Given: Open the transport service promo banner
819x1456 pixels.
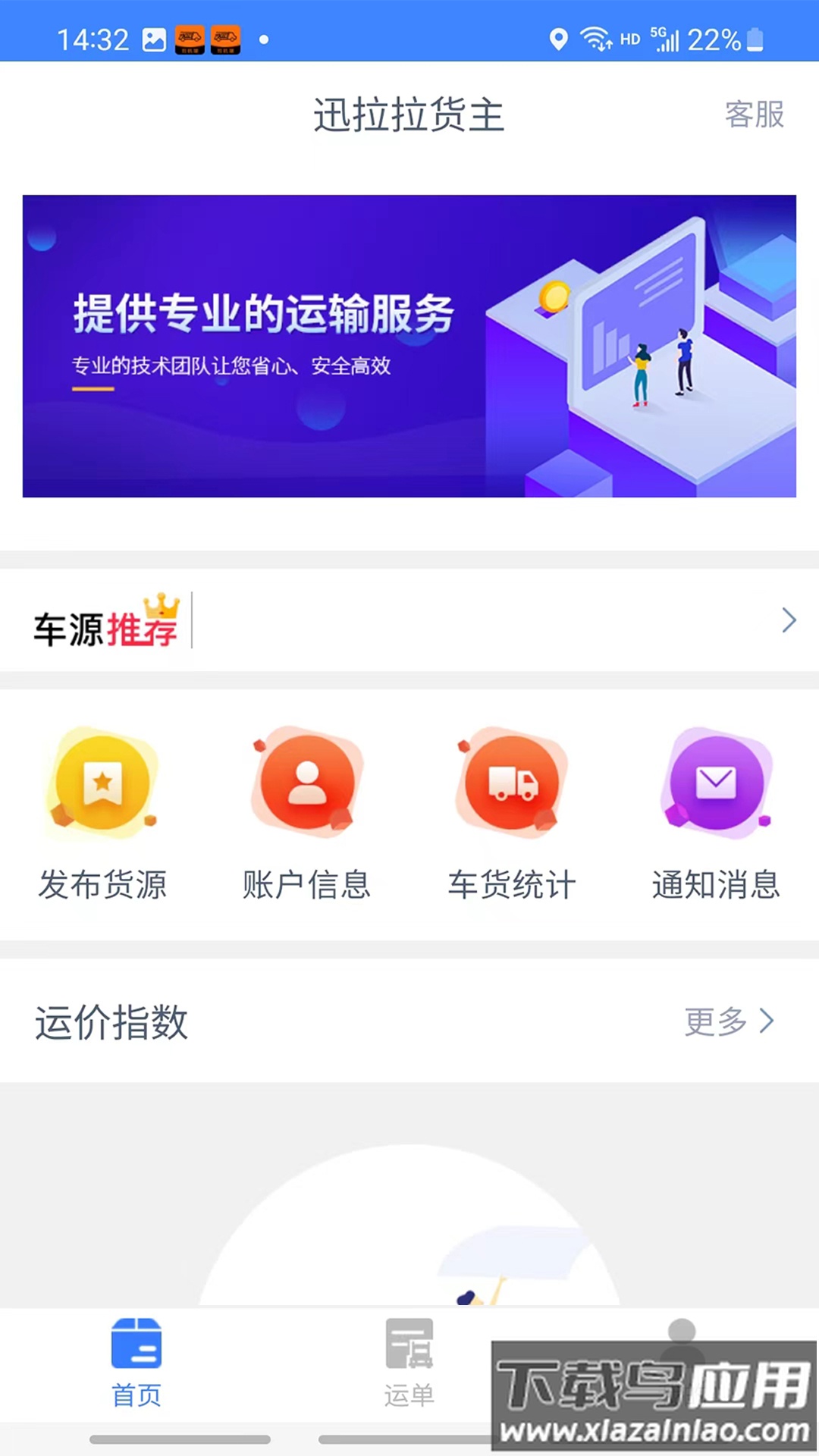Looking at the screenshot, I should point(409,346).
